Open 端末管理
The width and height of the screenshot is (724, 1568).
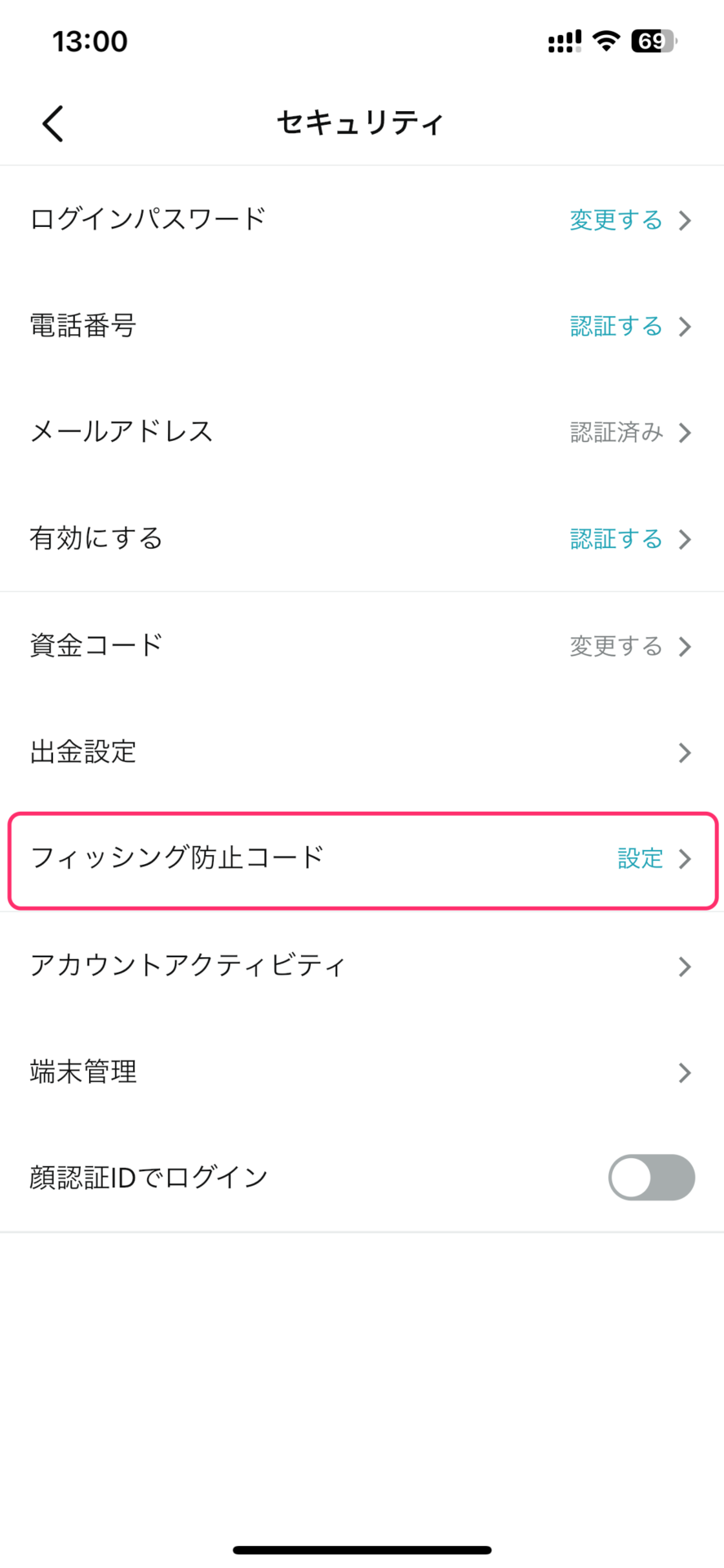click(362, 1072)
